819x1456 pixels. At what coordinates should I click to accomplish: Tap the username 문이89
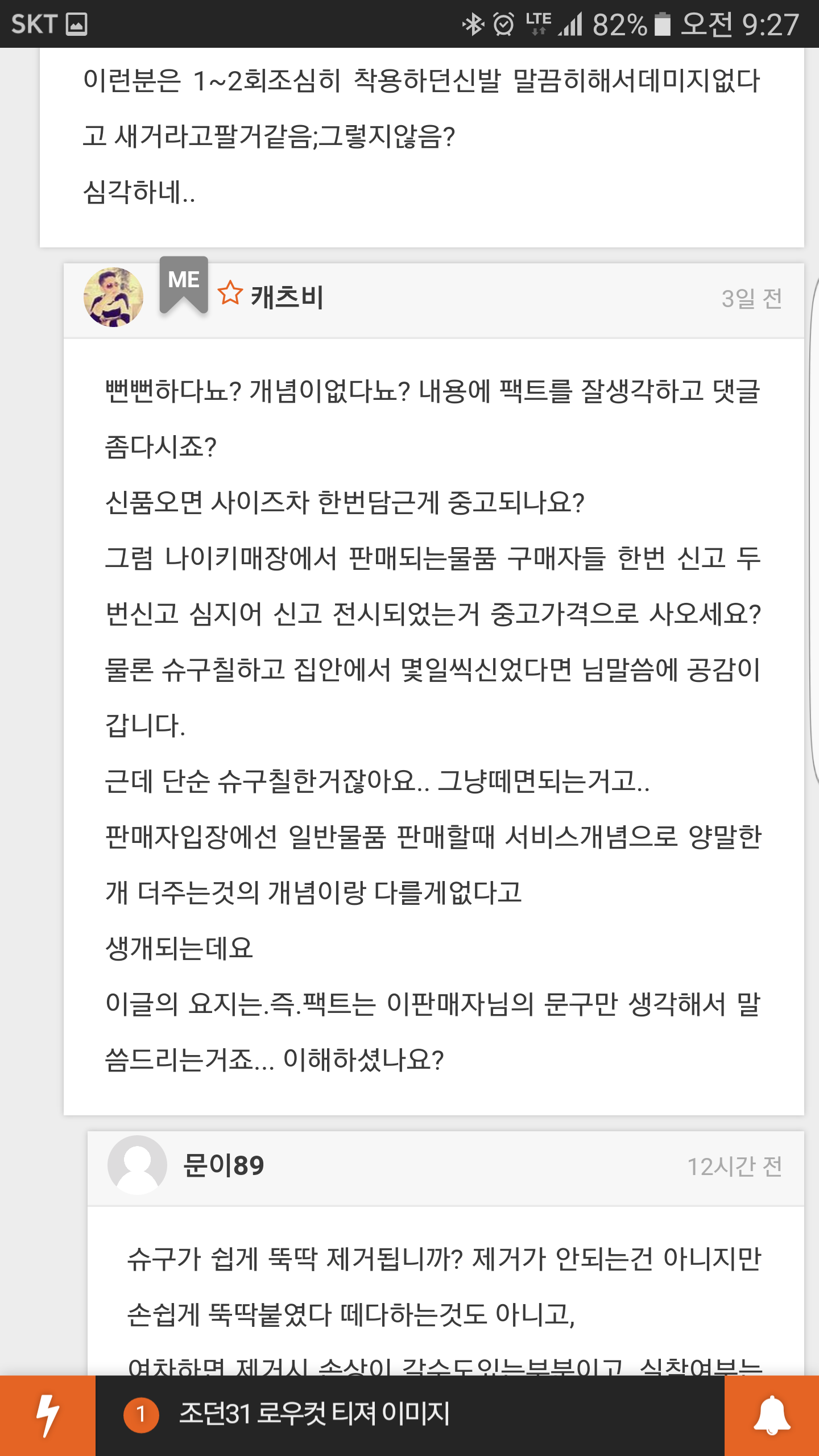click(224, 1165)
